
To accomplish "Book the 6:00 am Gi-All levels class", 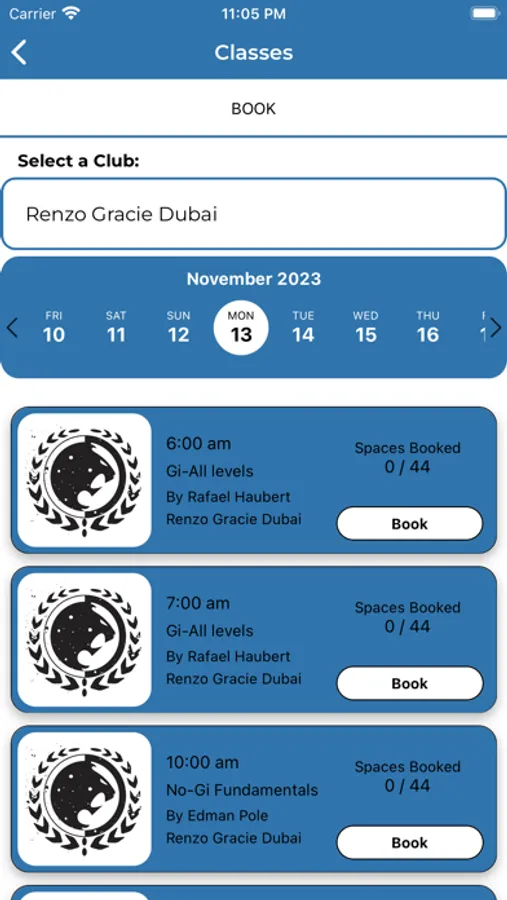I will 409,523.
